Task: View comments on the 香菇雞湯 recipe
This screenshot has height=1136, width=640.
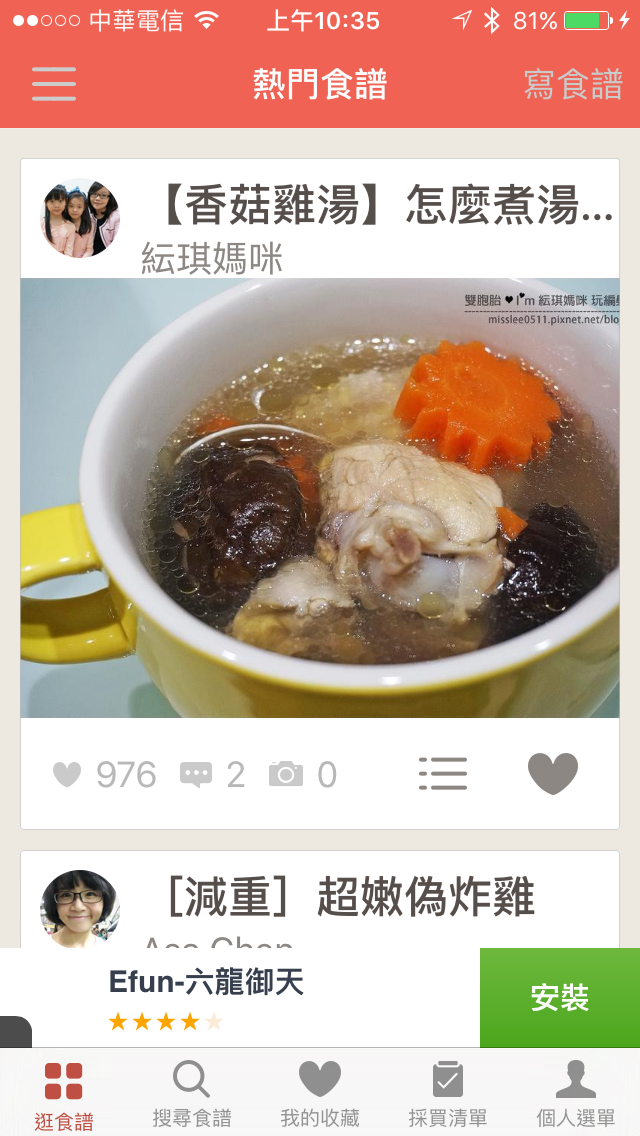Action: (212, 775)
